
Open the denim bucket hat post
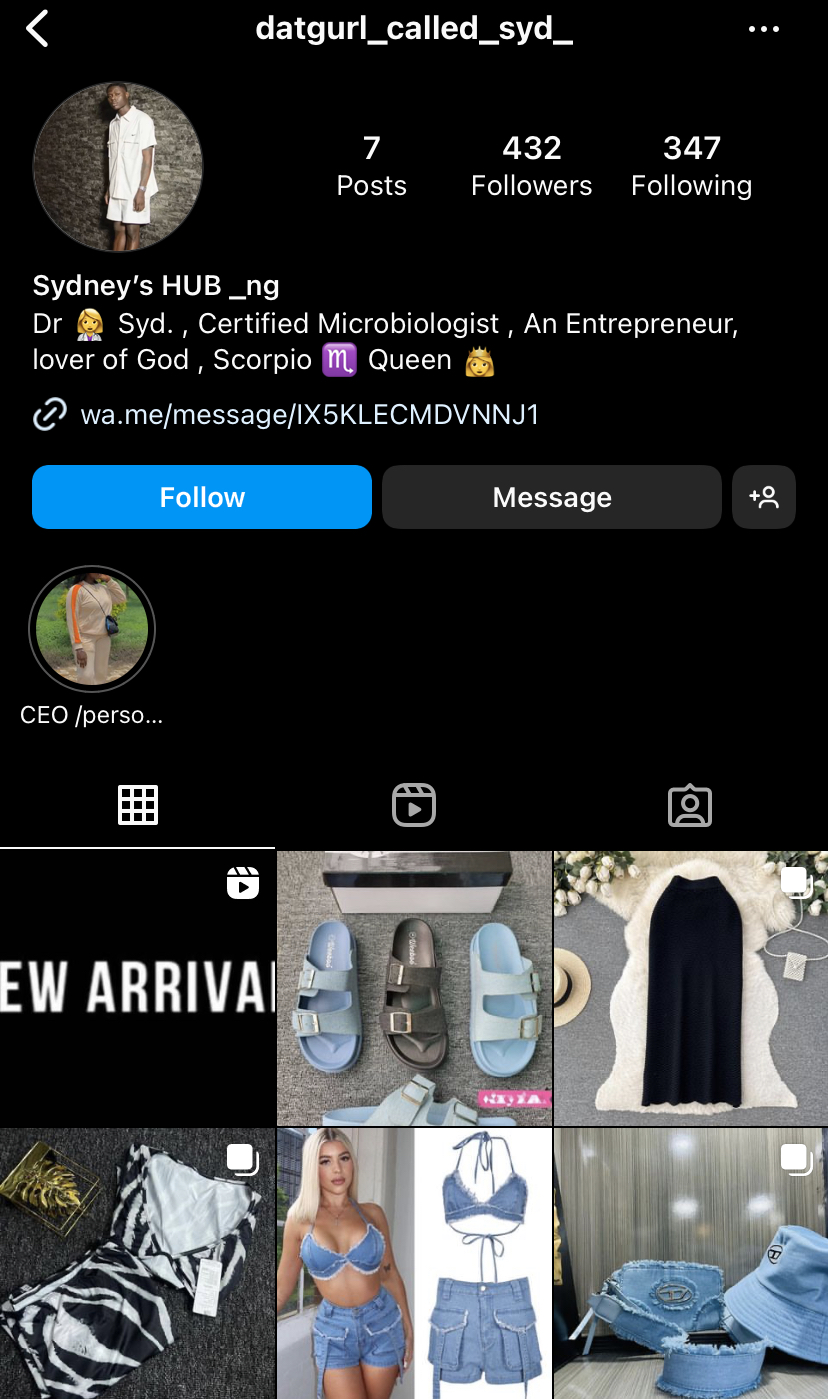691,1264
